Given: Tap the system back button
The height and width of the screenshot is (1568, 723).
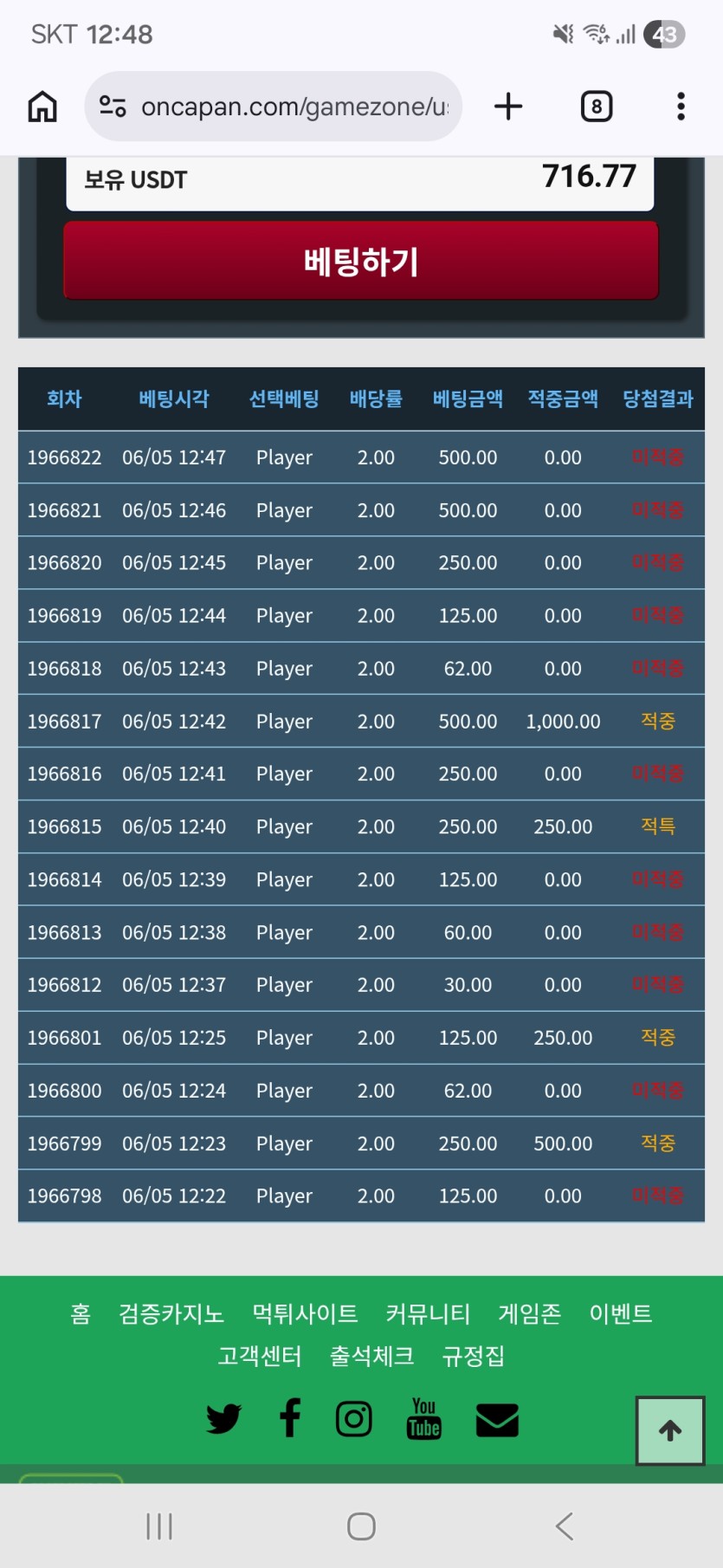Looking at the screenshot, I should point(565,1526).
